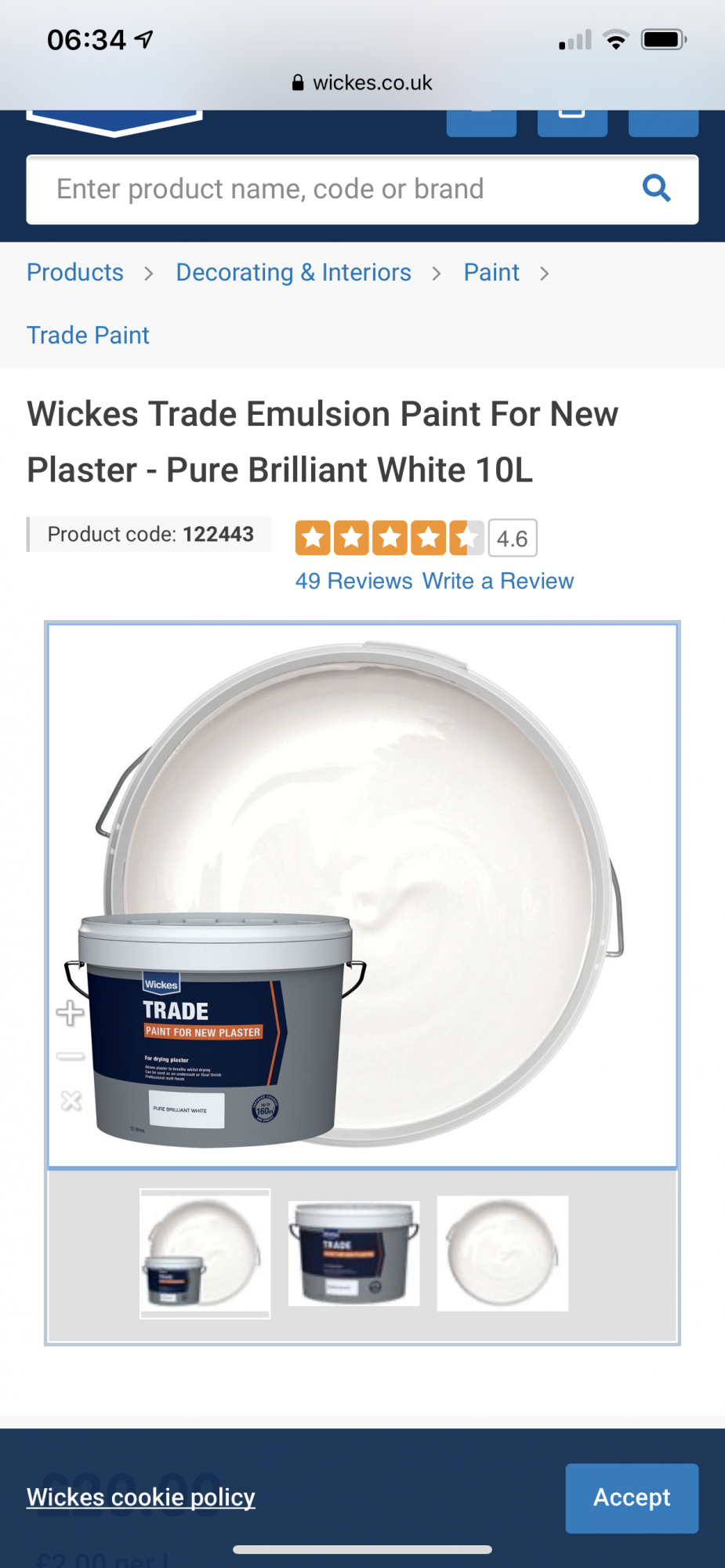
Task: Select Write a Review link
Action: coord(498,581)
